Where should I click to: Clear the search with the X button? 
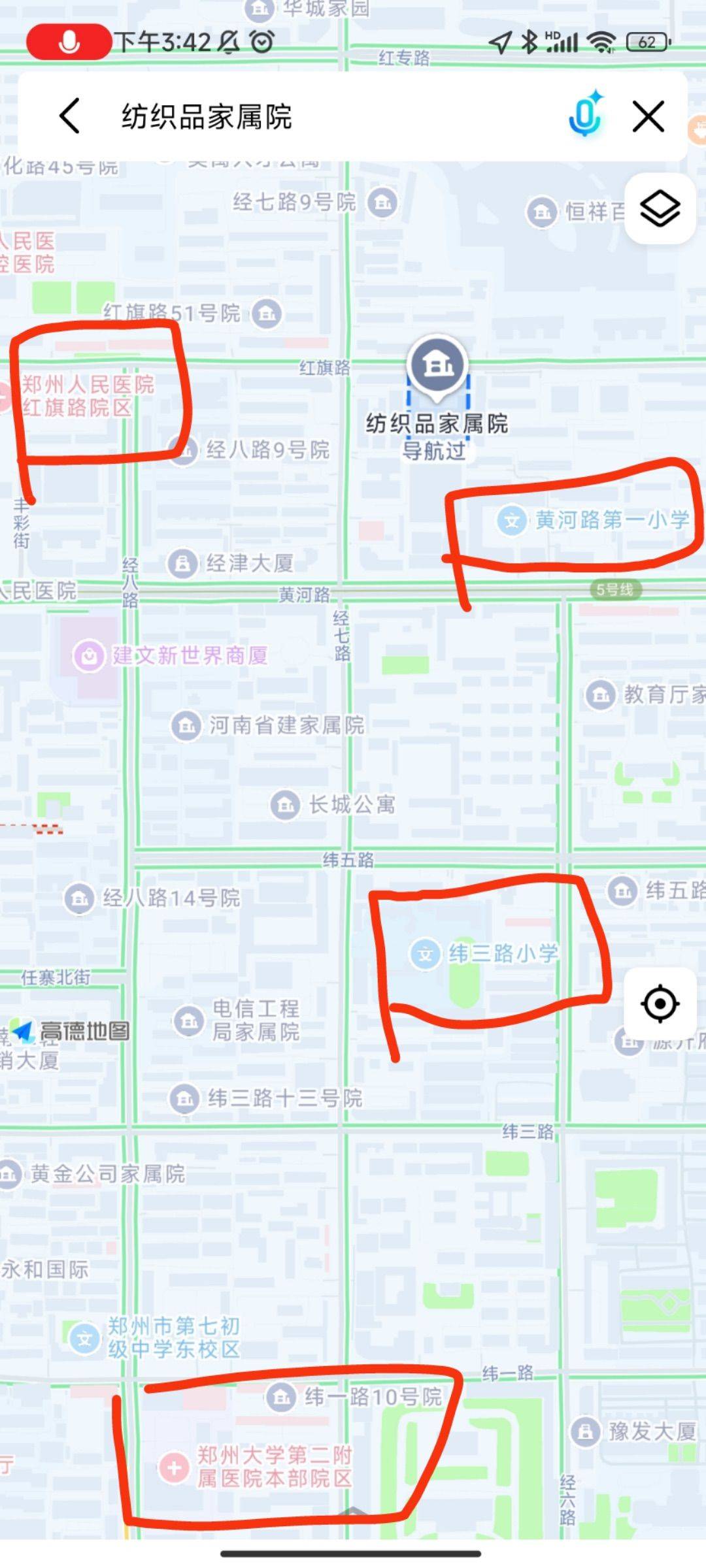[648, 117]
